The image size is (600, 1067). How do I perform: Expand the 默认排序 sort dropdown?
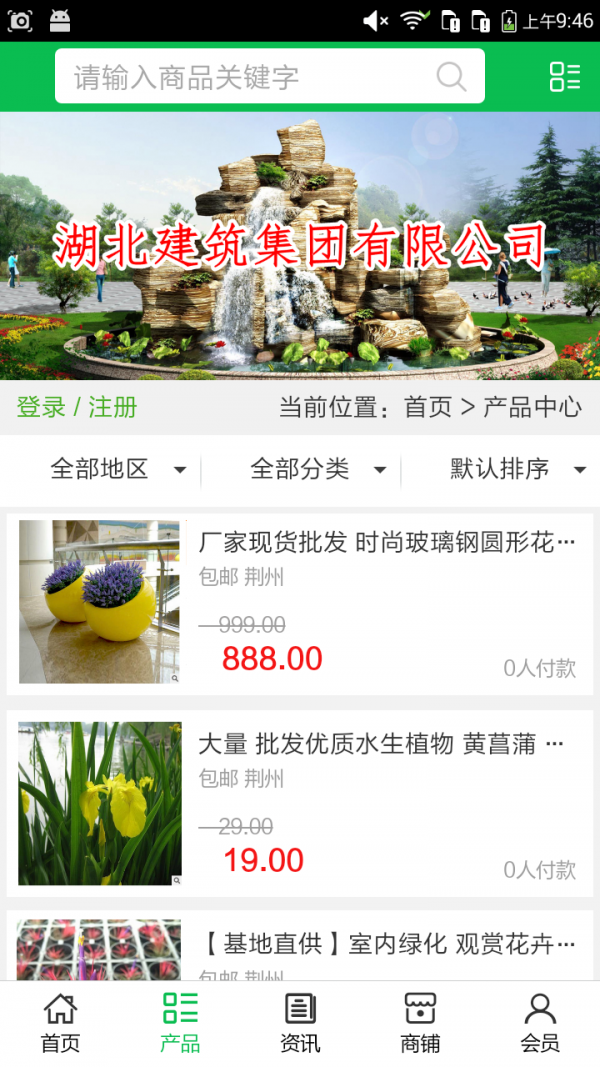click(517, 469)
